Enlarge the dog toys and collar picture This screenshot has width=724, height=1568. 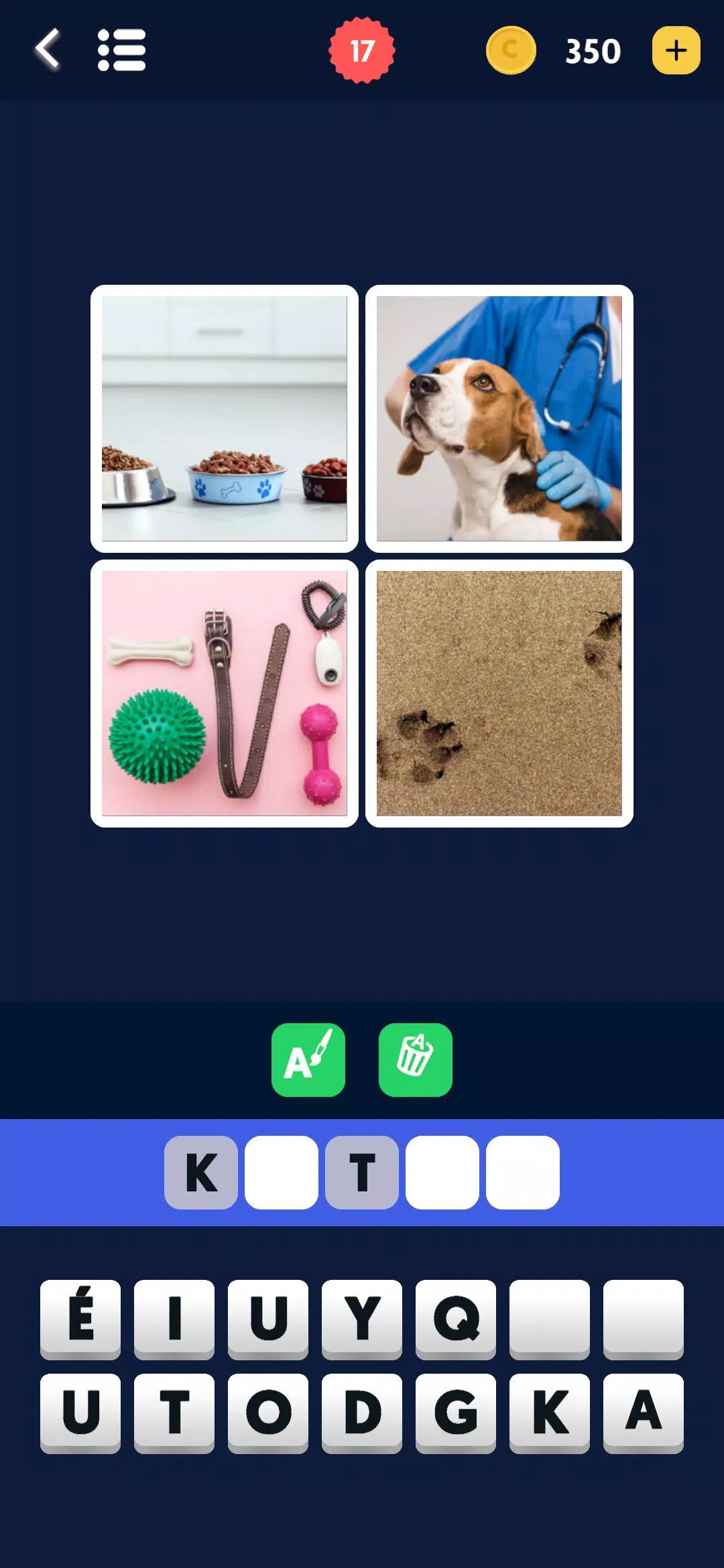(225, 694)
